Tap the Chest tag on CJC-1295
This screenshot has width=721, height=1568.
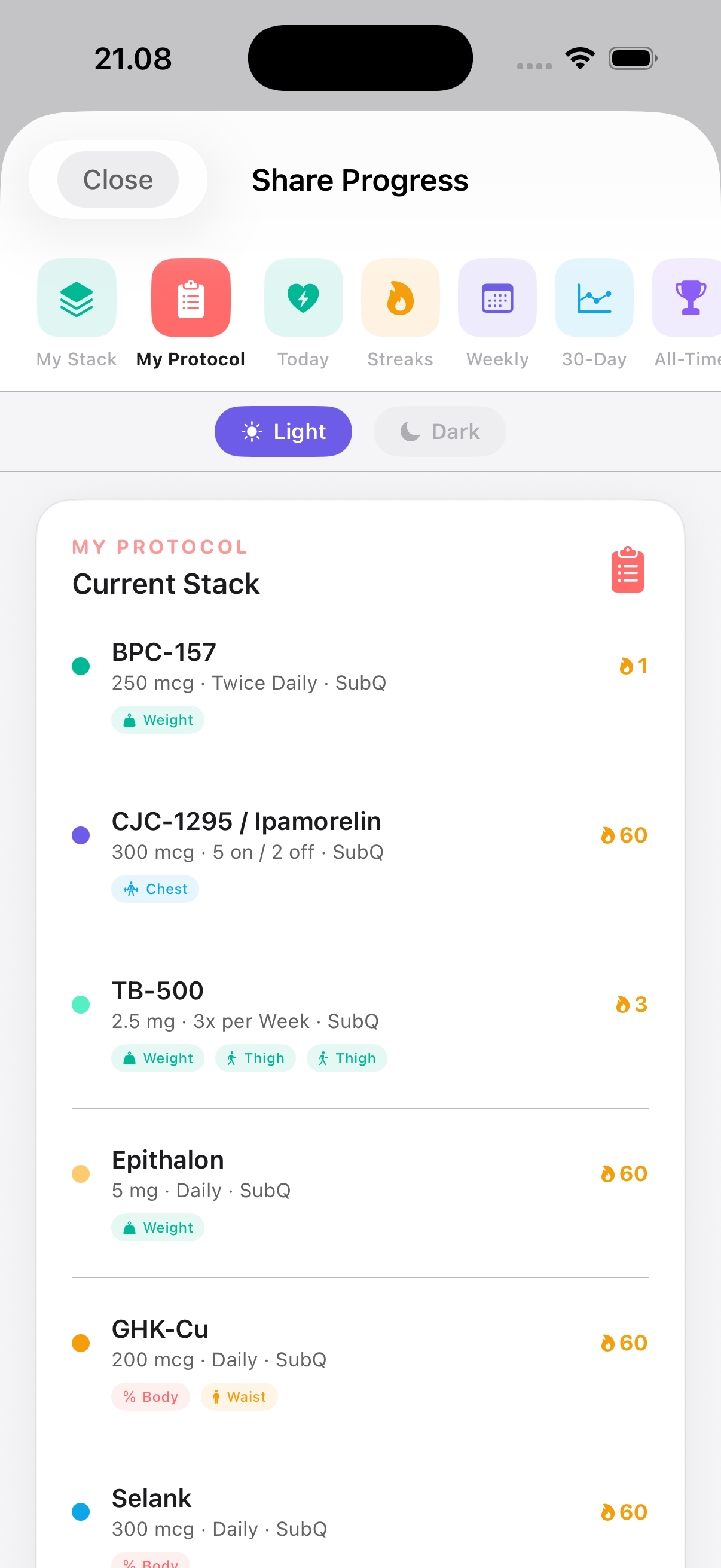[155, 889]
